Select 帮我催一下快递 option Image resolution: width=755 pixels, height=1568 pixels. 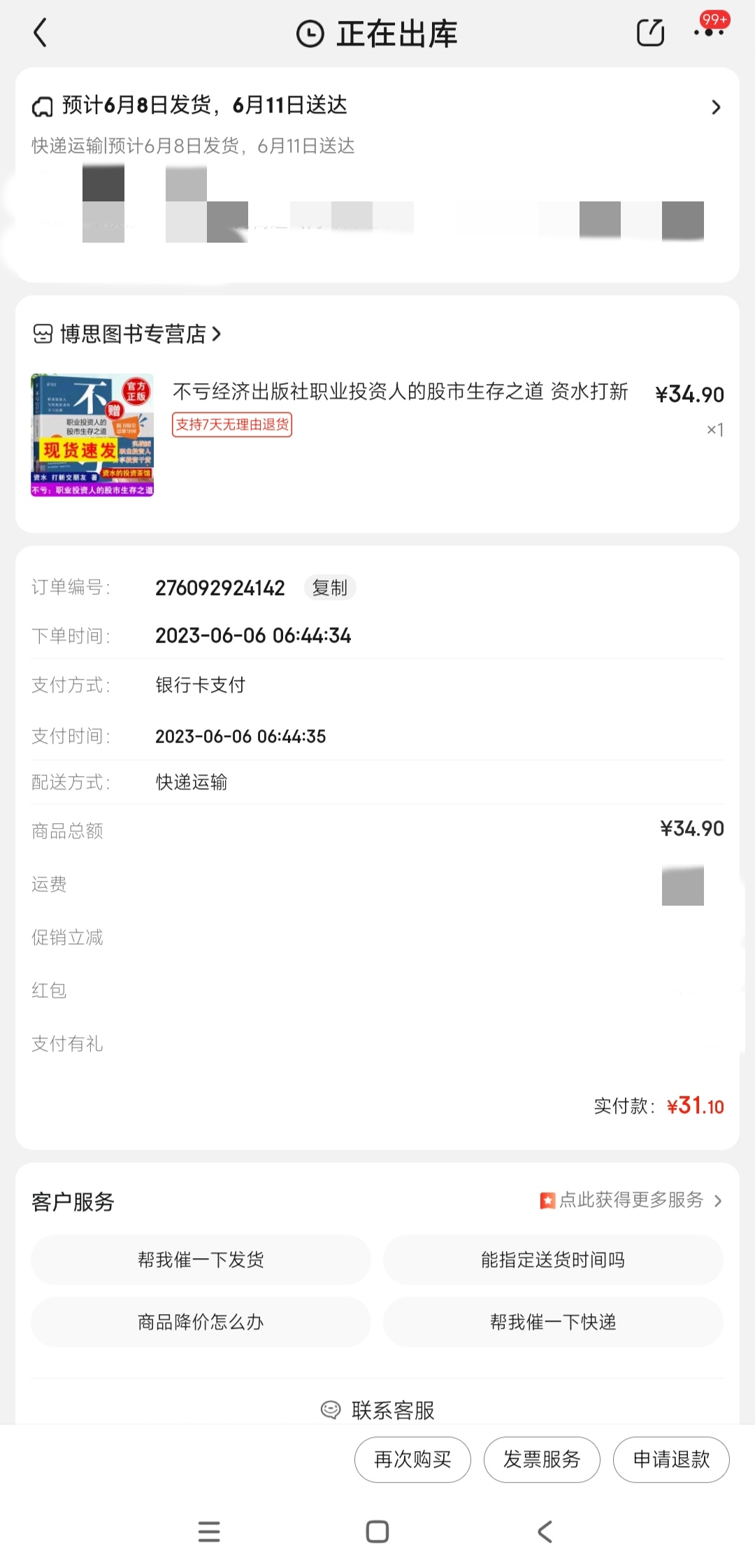tap(553, 1322)
